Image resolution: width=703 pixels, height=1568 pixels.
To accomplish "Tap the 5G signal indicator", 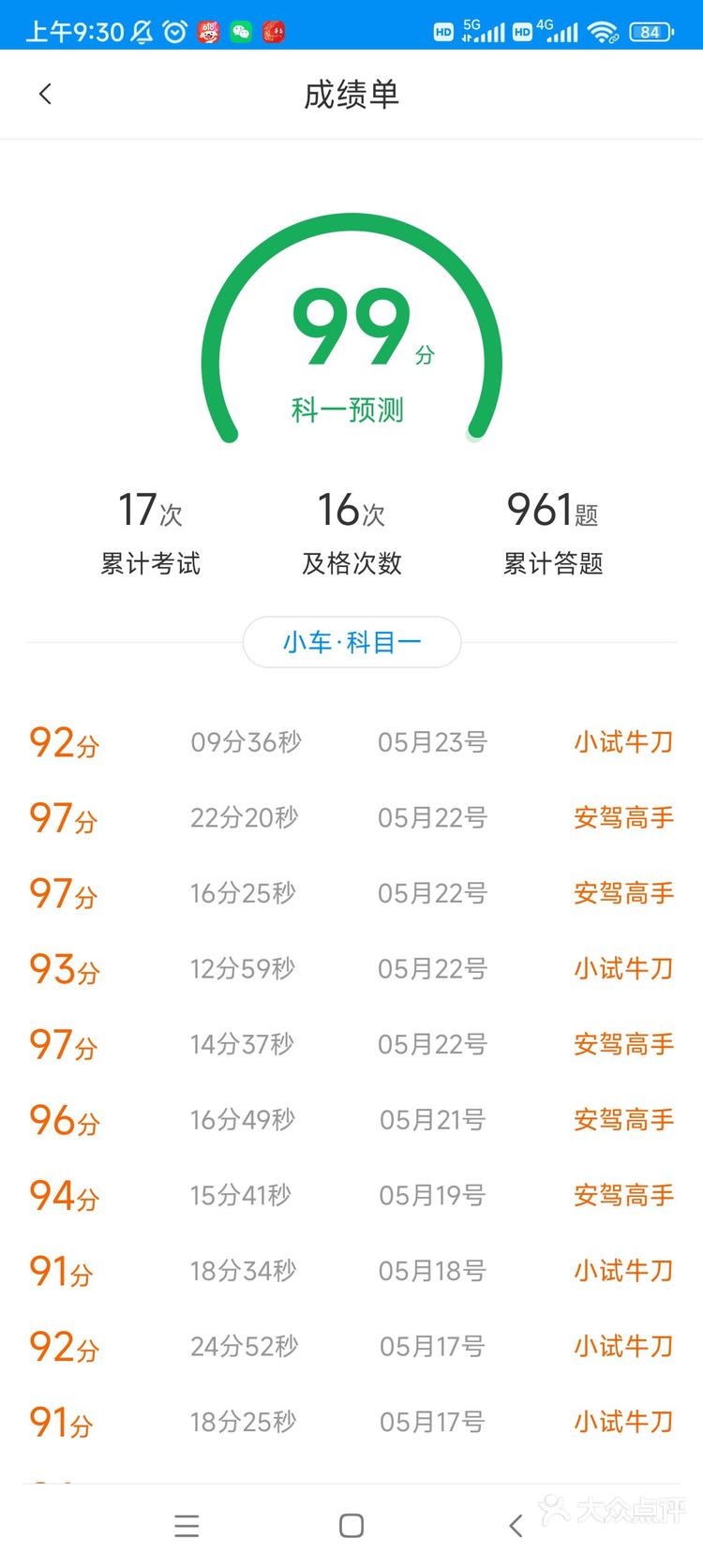I will click(483, 31).
